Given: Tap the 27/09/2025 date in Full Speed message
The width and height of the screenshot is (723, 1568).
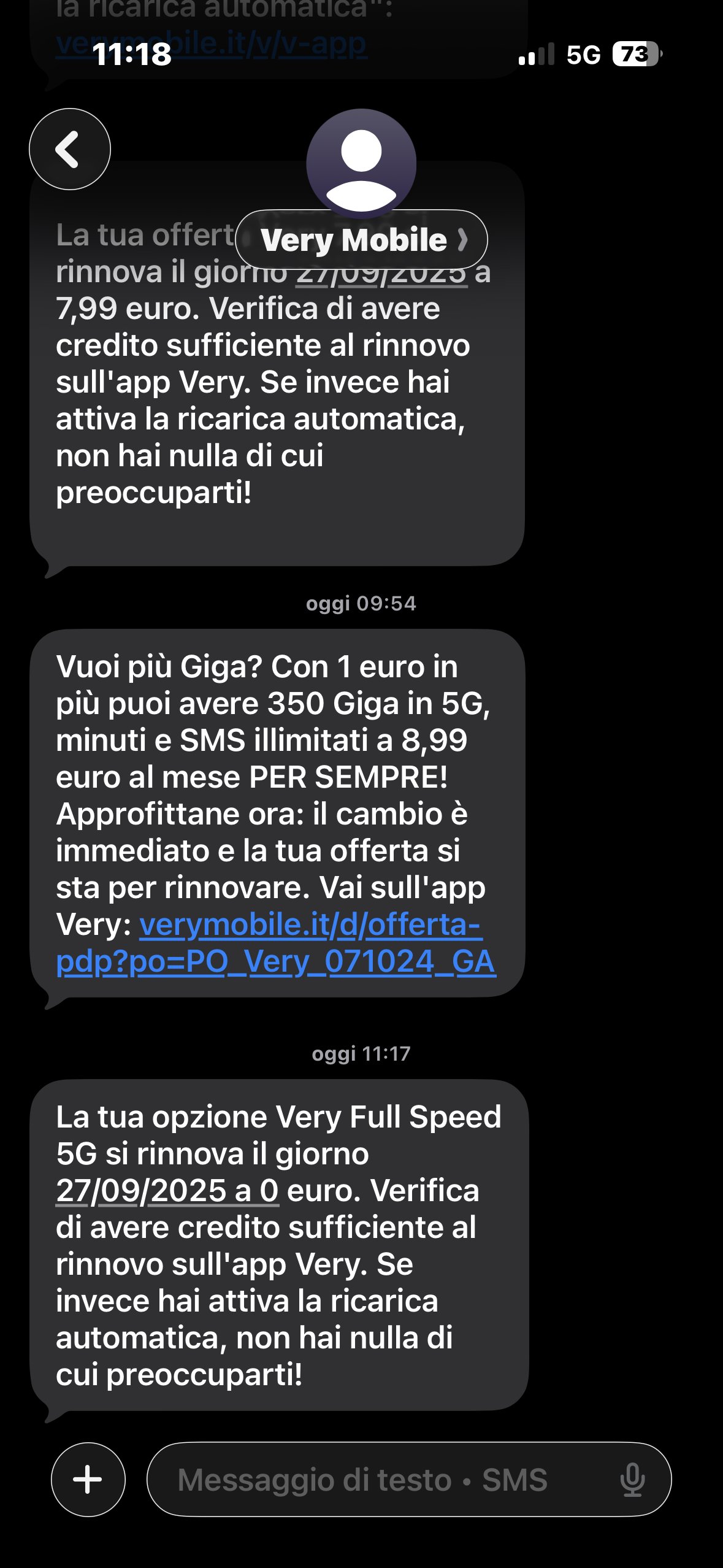Looking at the screenshot, I should coord(142,1191).
